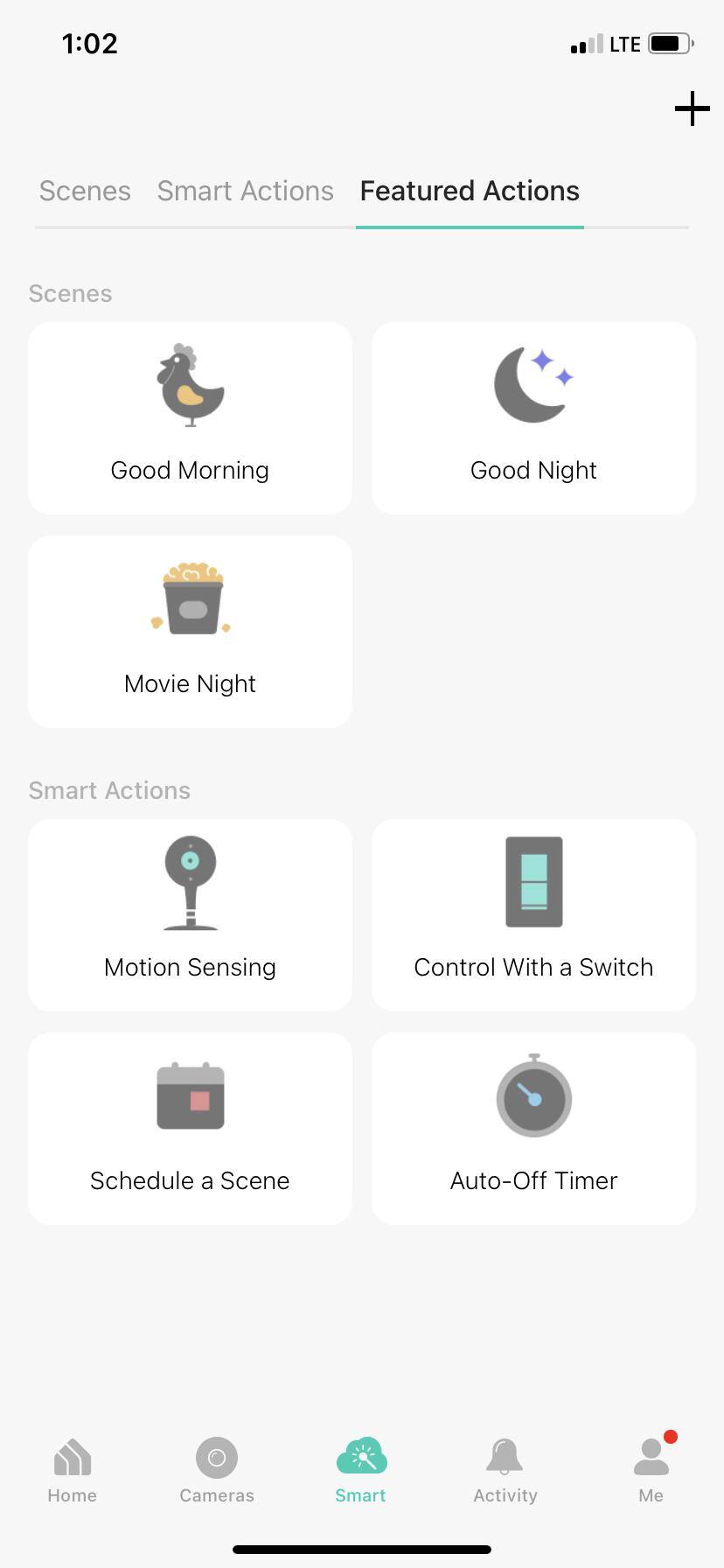Open the Good Night scene
Viewport: 724px width, 1568px height.
533,417
